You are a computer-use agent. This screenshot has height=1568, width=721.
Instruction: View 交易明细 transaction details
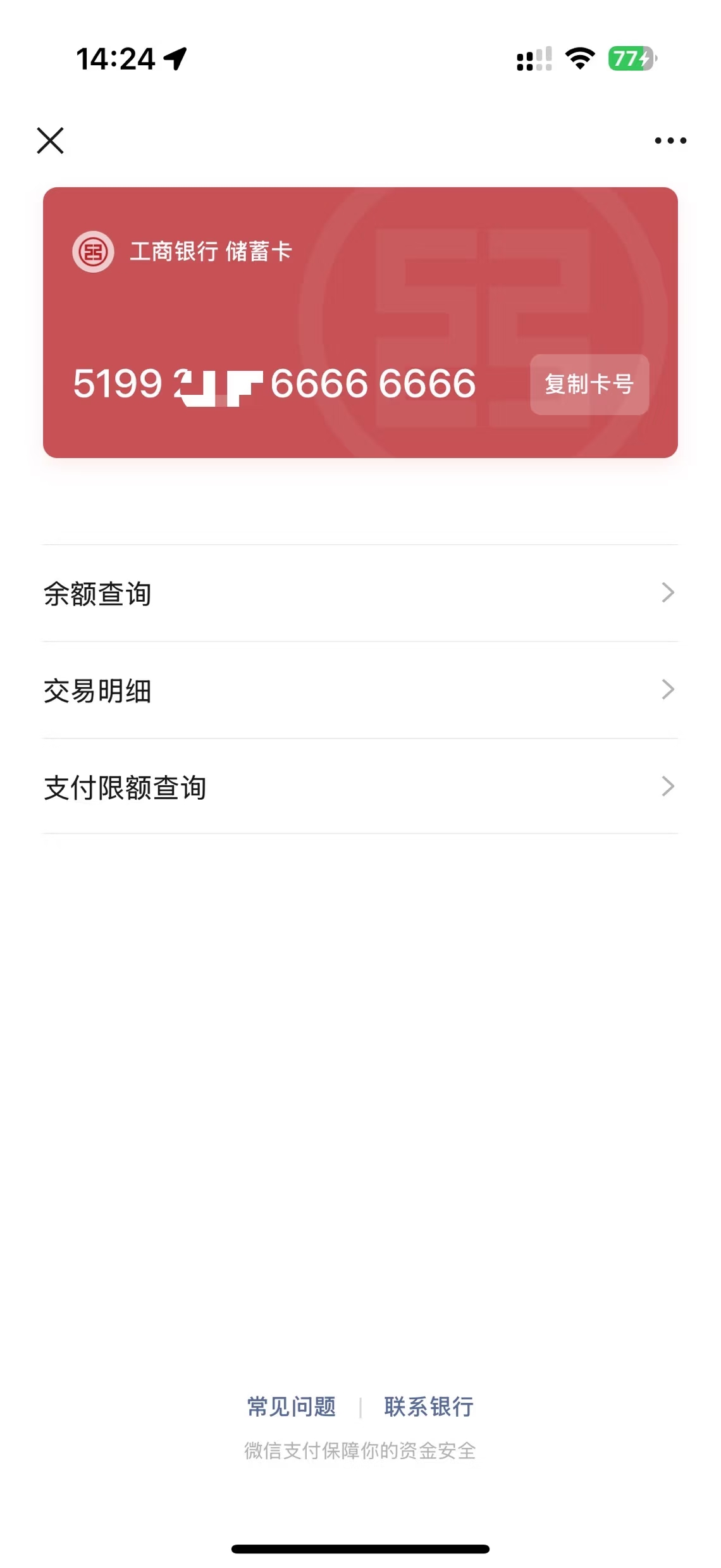point(360,690)
